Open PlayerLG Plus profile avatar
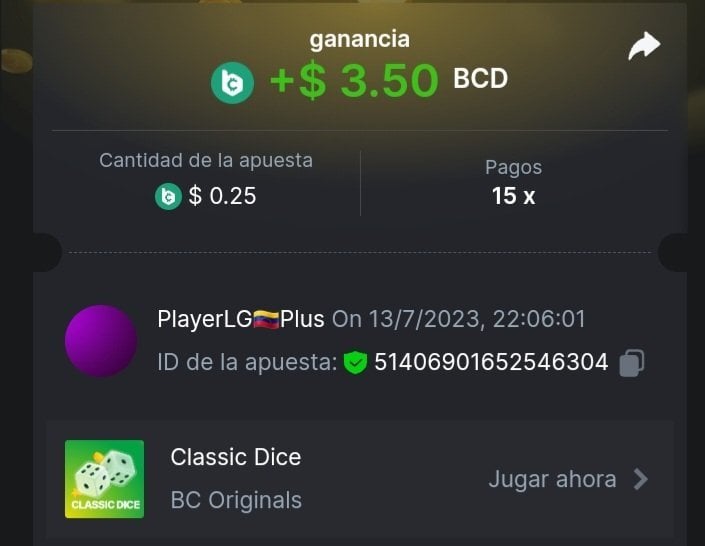The width and height of the screenshot is (705, 546). pos(101,341)
